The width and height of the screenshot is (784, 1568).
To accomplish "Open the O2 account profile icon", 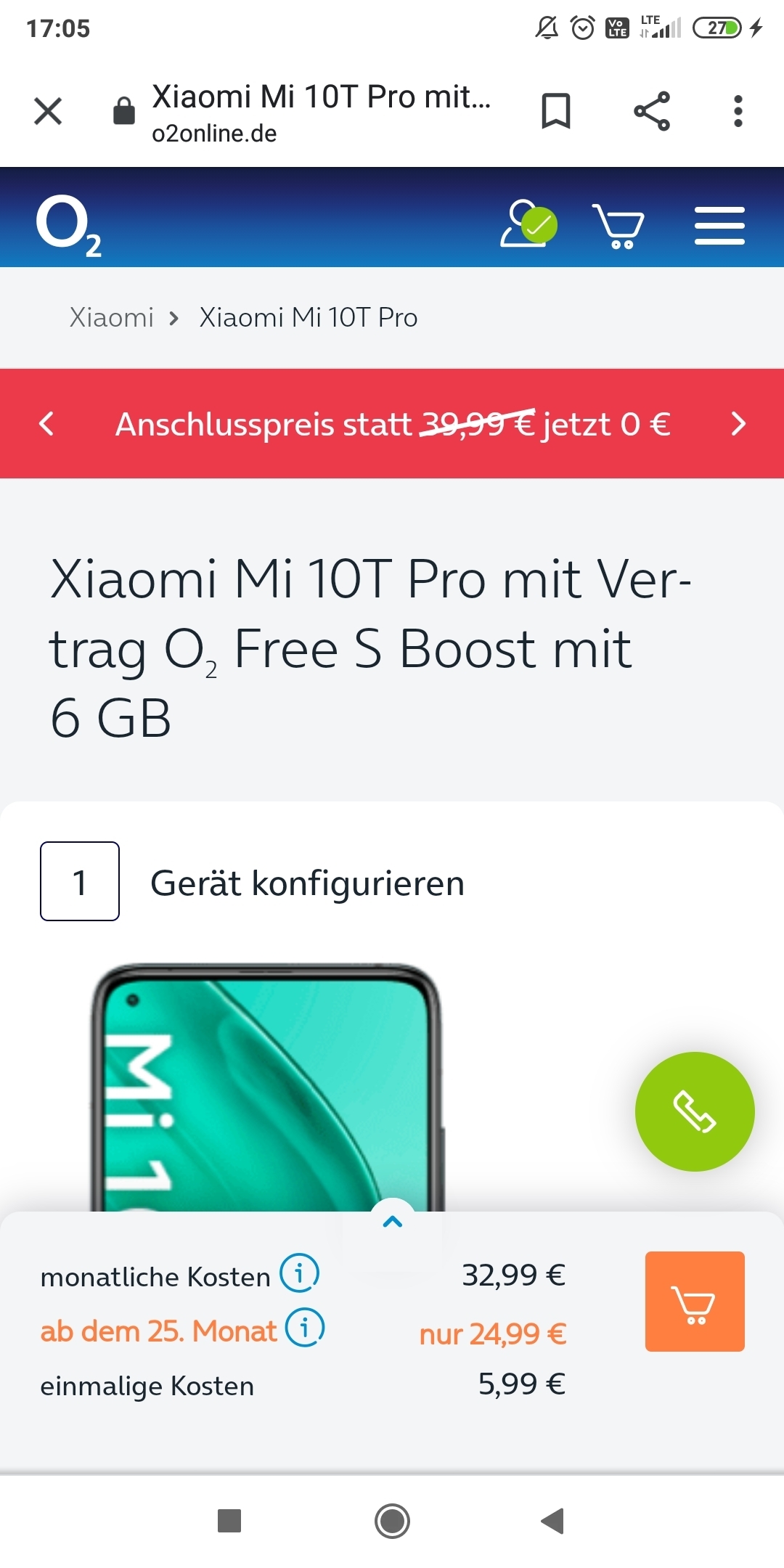I will 528,224.
